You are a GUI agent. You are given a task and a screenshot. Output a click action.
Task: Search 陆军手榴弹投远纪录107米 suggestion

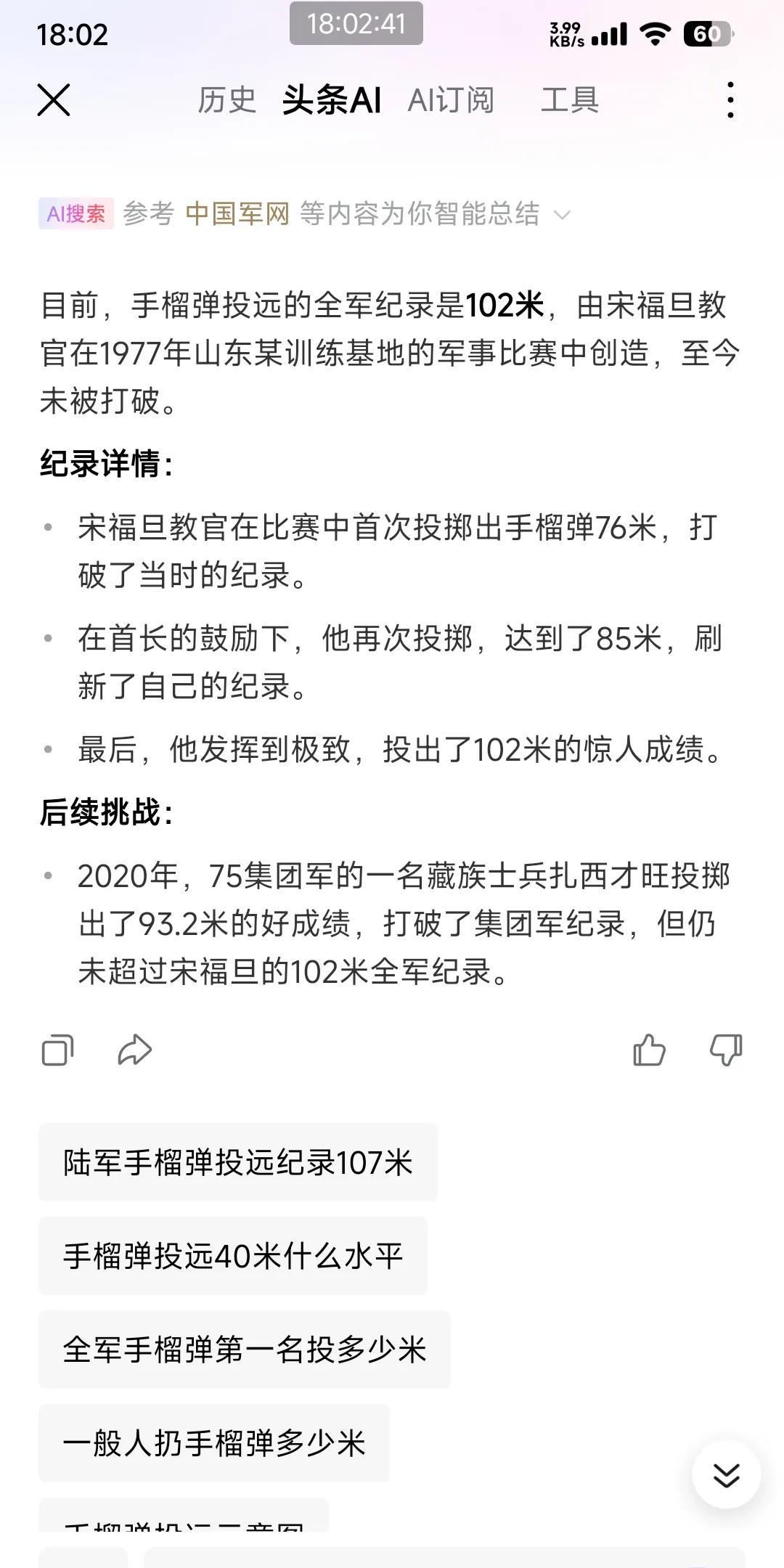pos(238,1162)
